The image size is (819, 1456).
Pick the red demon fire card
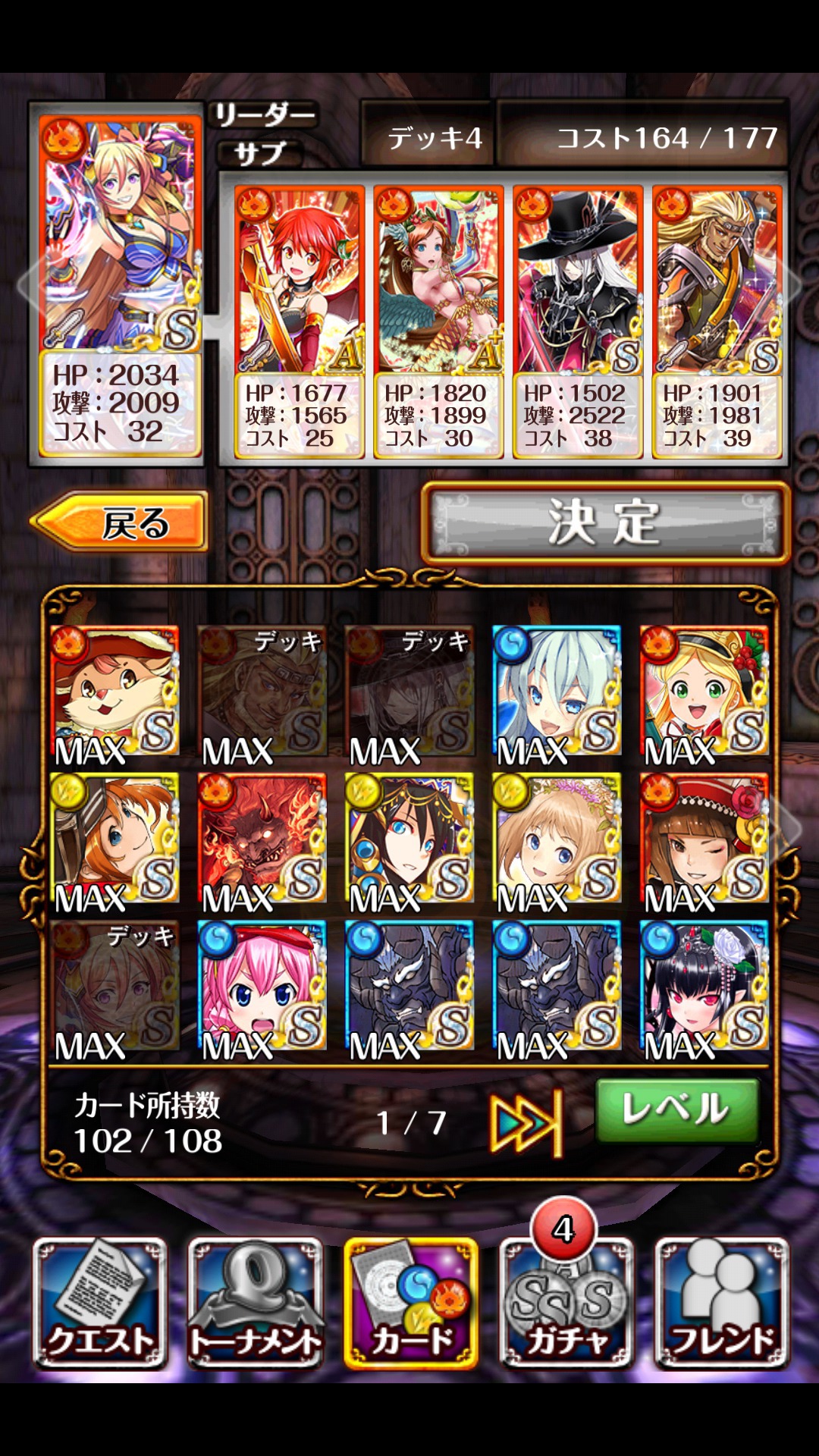point(262,839)
